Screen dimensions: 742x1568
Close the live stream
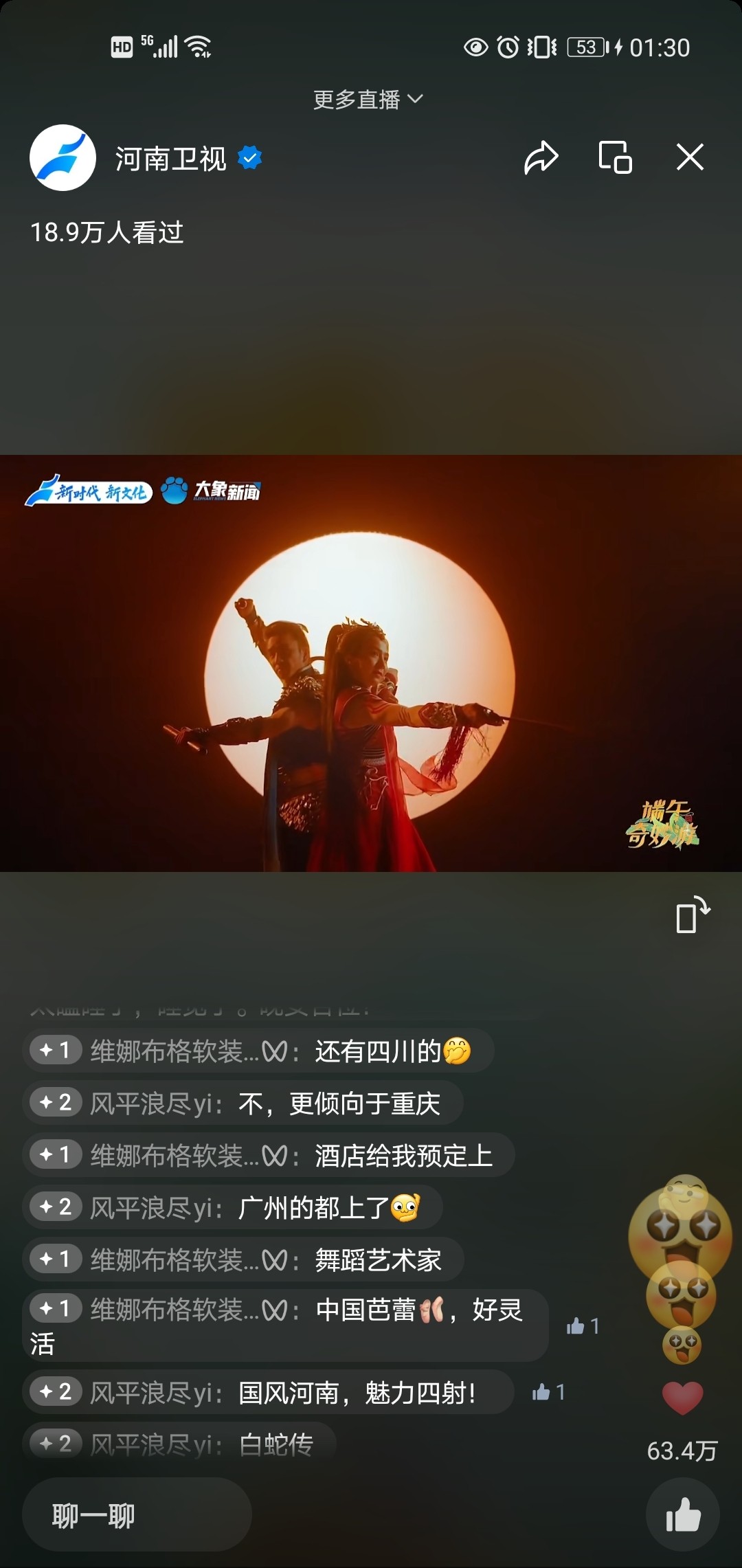[690, 157]
